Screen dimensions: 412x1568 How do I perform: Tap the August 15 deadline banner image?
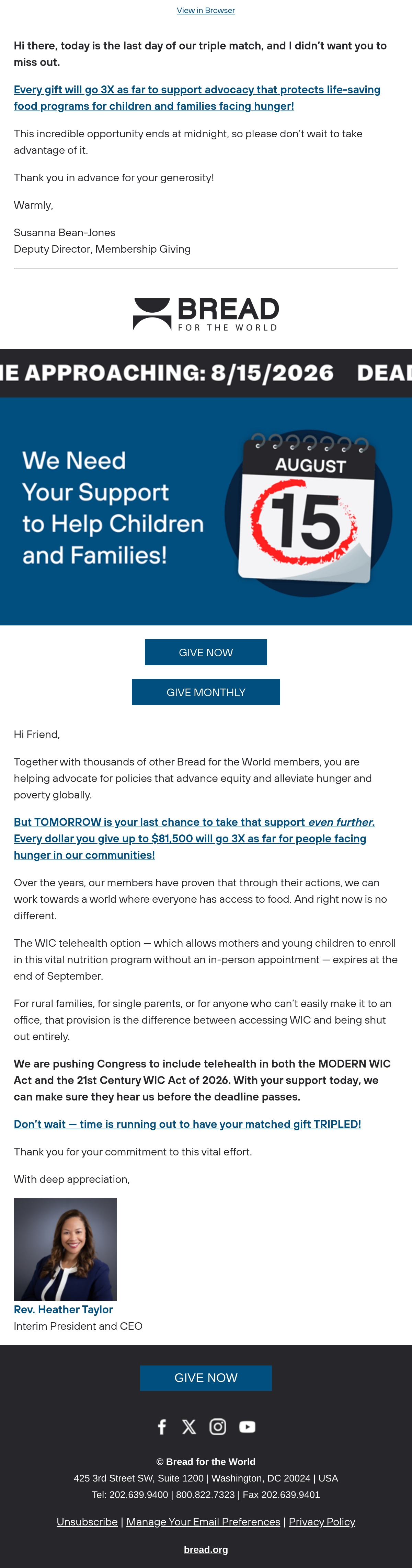click(x=206, y=487)
